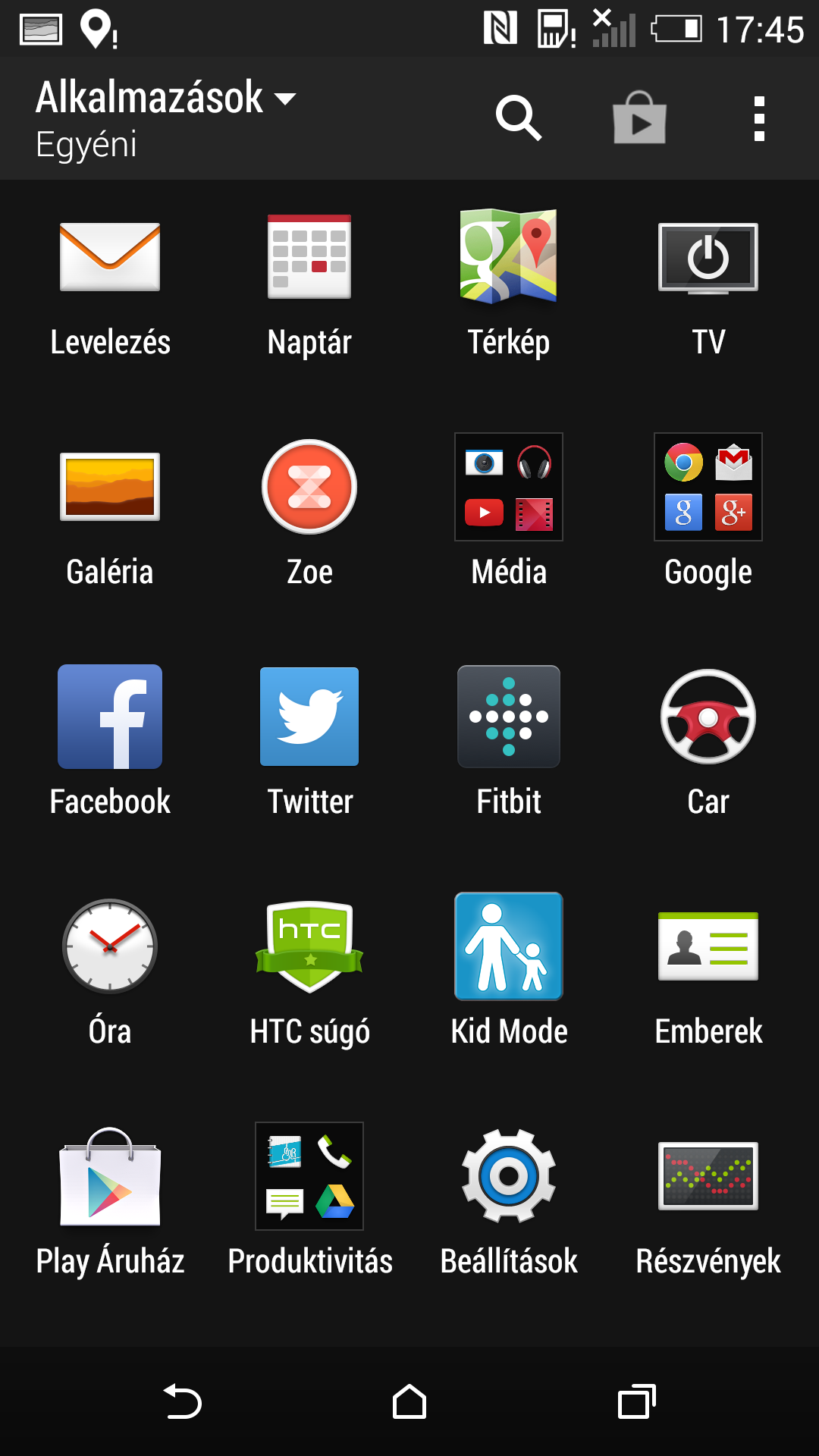Open the Galéria gallery
The width and height of the screenshot is (819, 1456).
(109, 488)
